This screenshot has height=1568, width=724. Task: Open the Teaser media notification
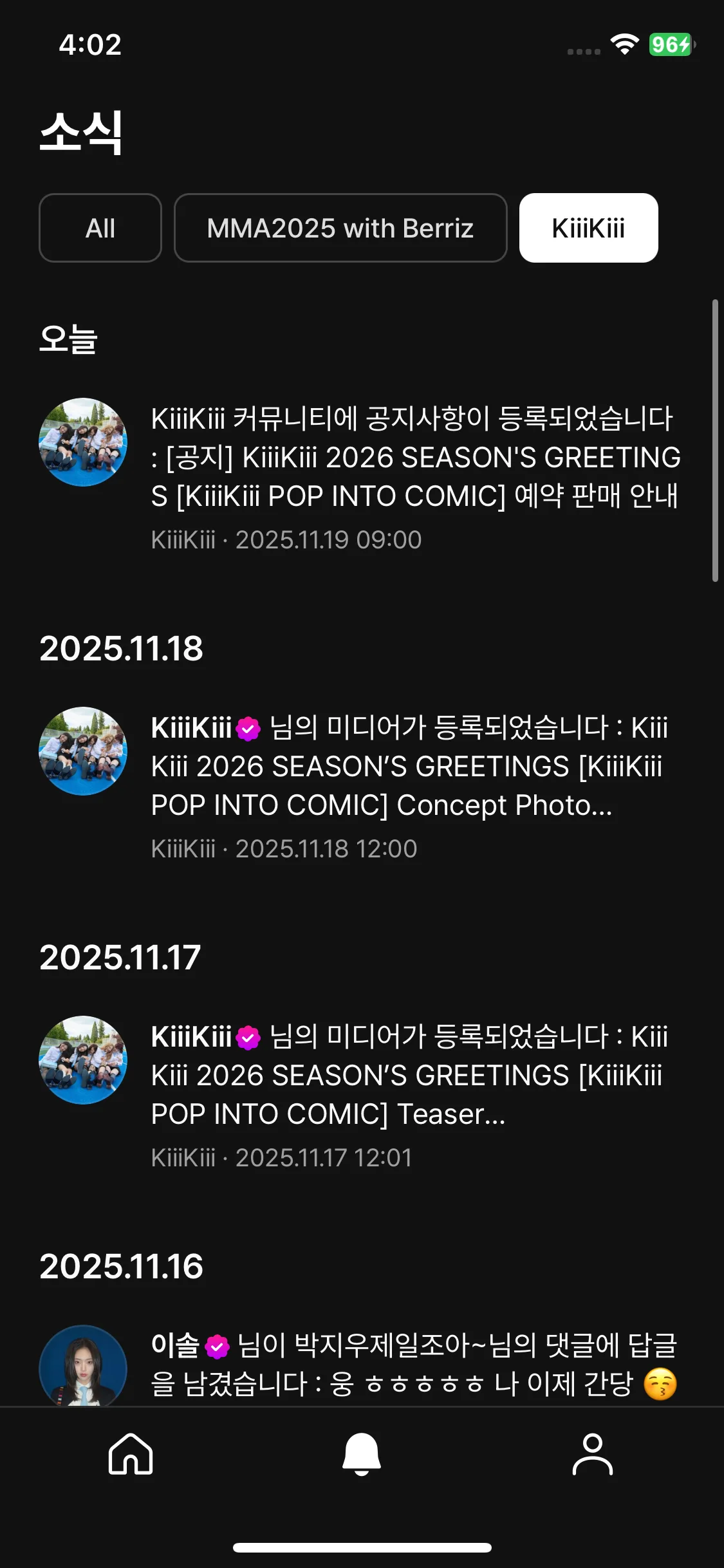(408, 1076)
